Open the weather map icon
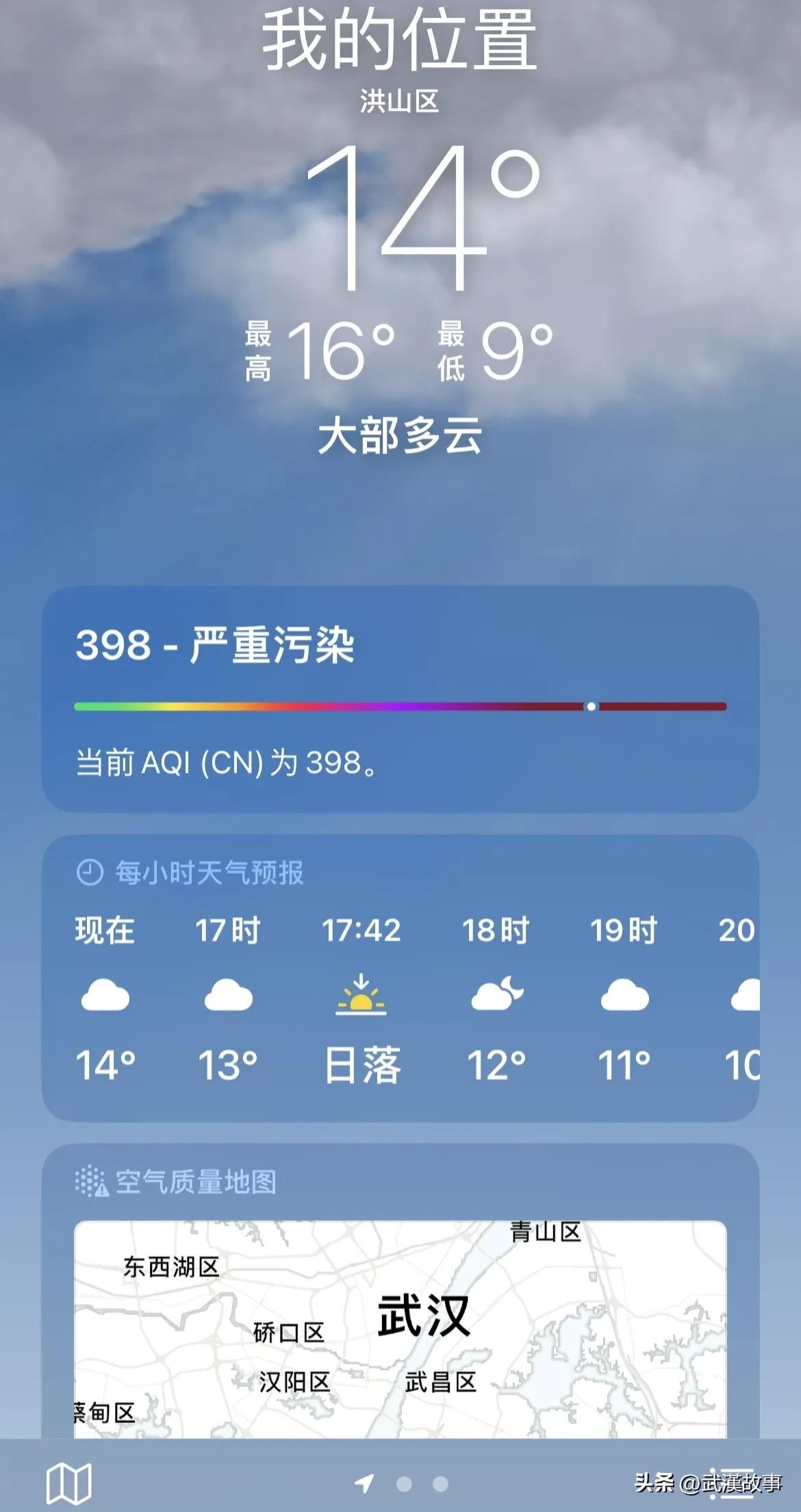The height and width of the screenshot is (1512, 801). pos(68,1483)
